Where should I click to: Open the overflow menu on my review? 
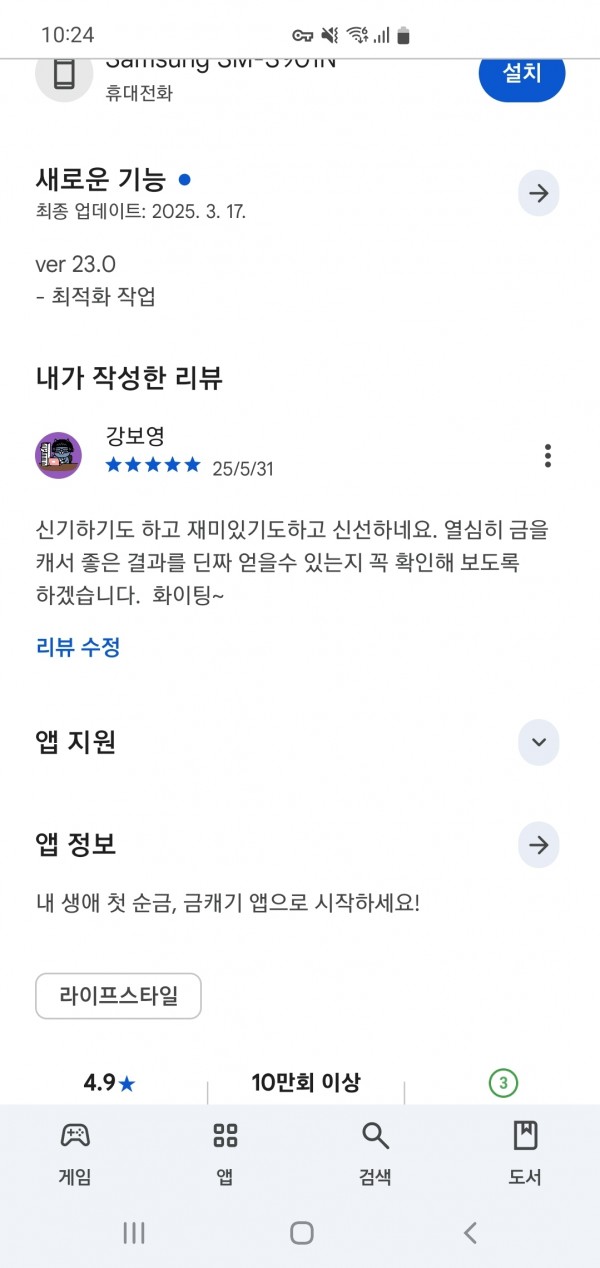click(x=548, y=456)
